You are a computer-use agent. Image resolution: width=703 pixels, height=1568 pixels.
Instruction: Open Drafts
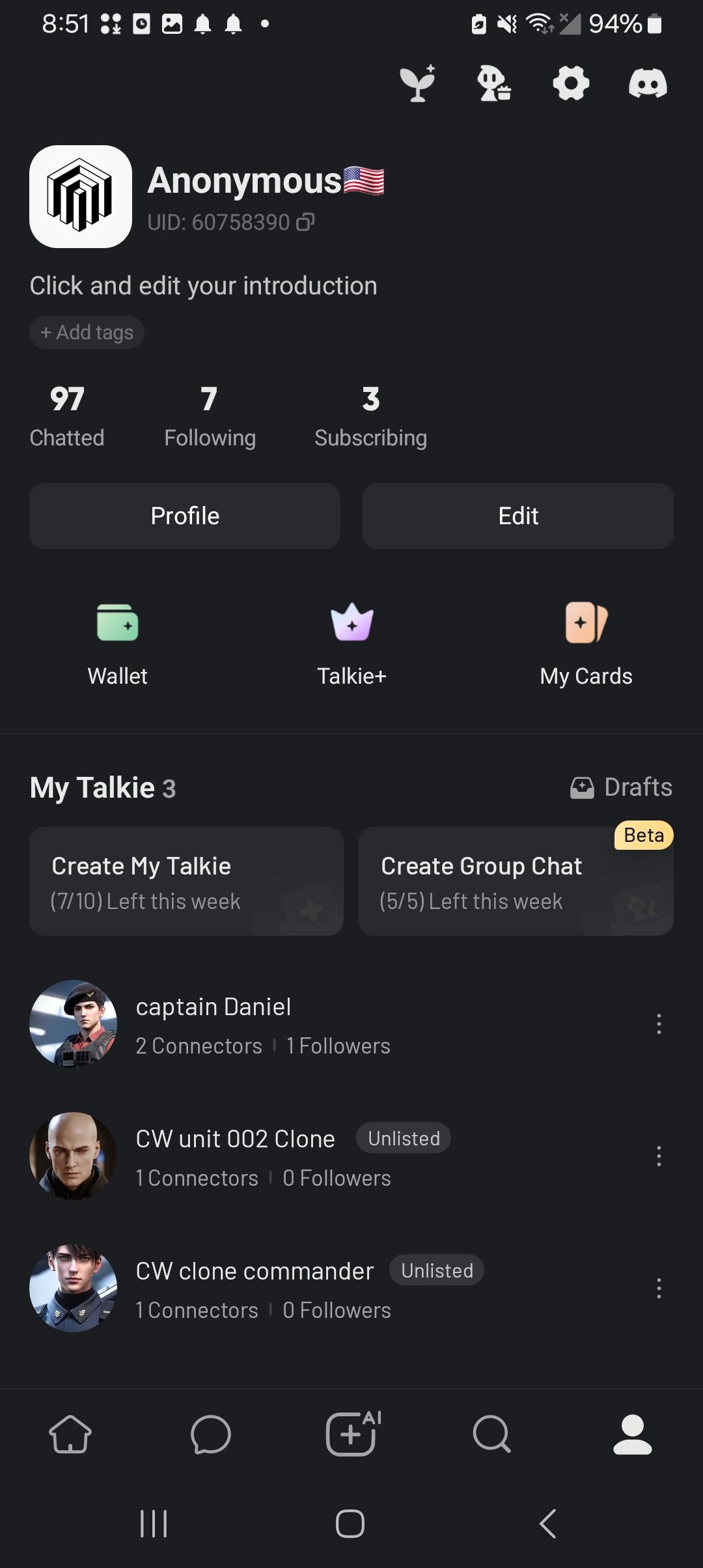[622, 787]
